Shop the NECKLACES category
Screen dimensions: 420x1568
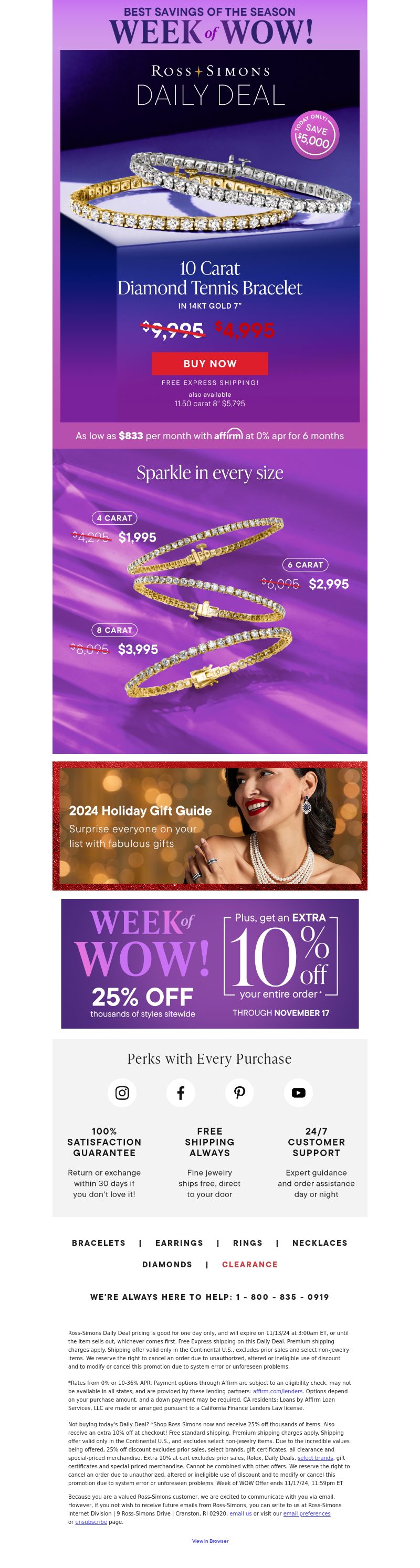[x=320, y=1243]
